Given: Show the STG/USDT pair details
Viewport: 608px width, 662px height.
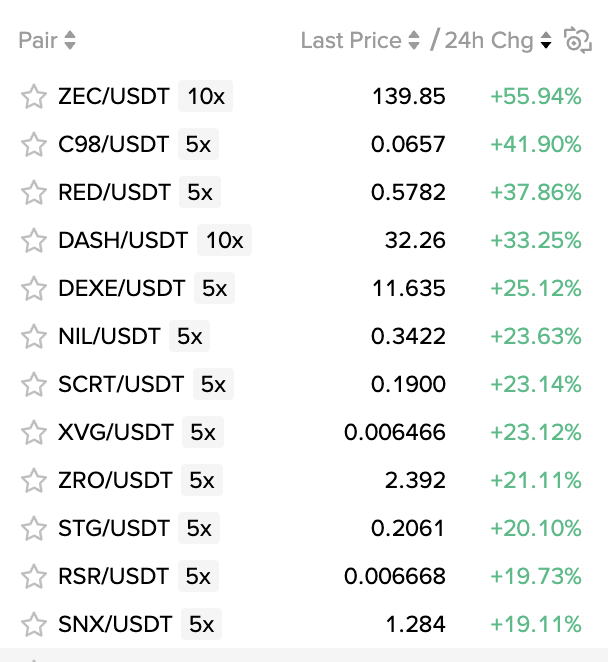Looking at the screenshot, I should click(x=115, y=529).
